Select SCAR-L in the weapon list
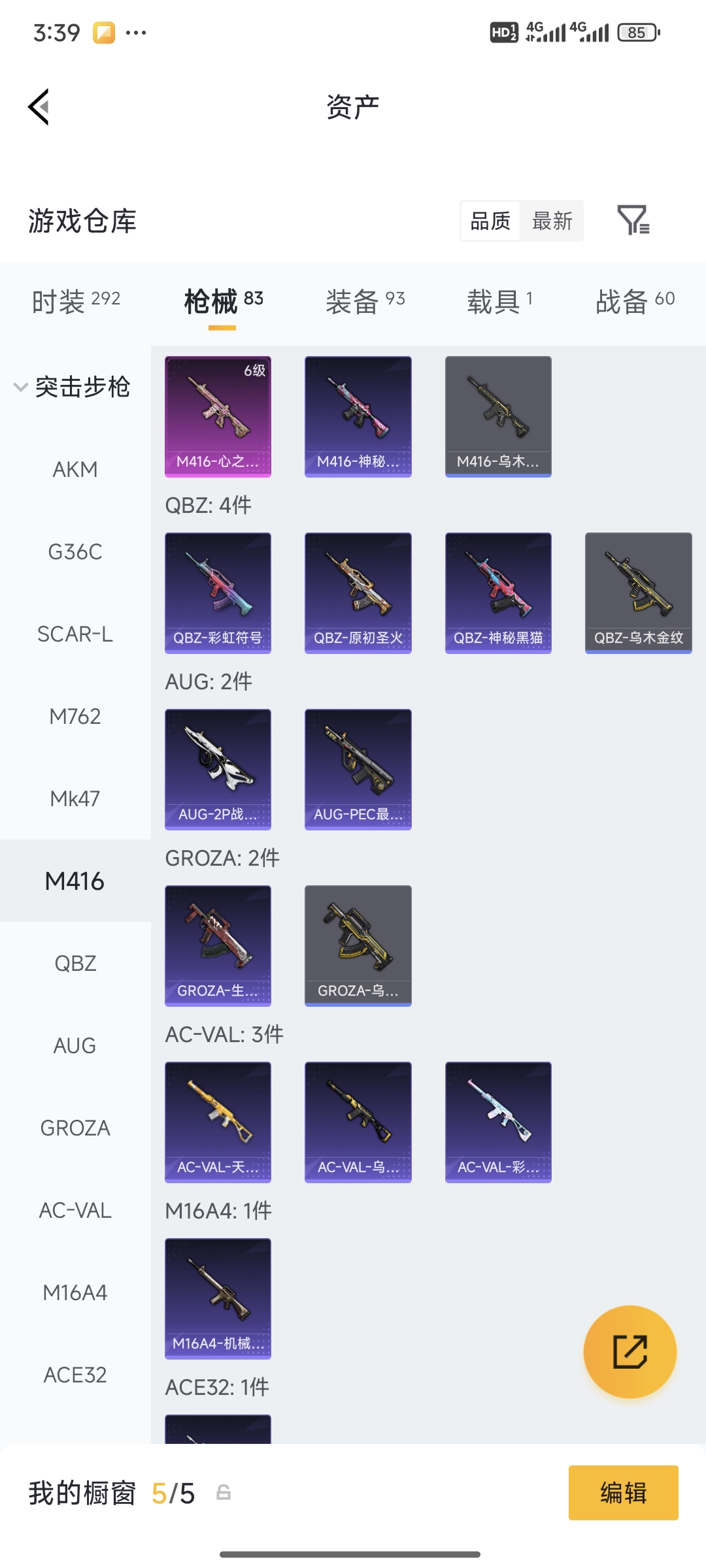Viewport: 706px width, 1568px height. (75, 634)
